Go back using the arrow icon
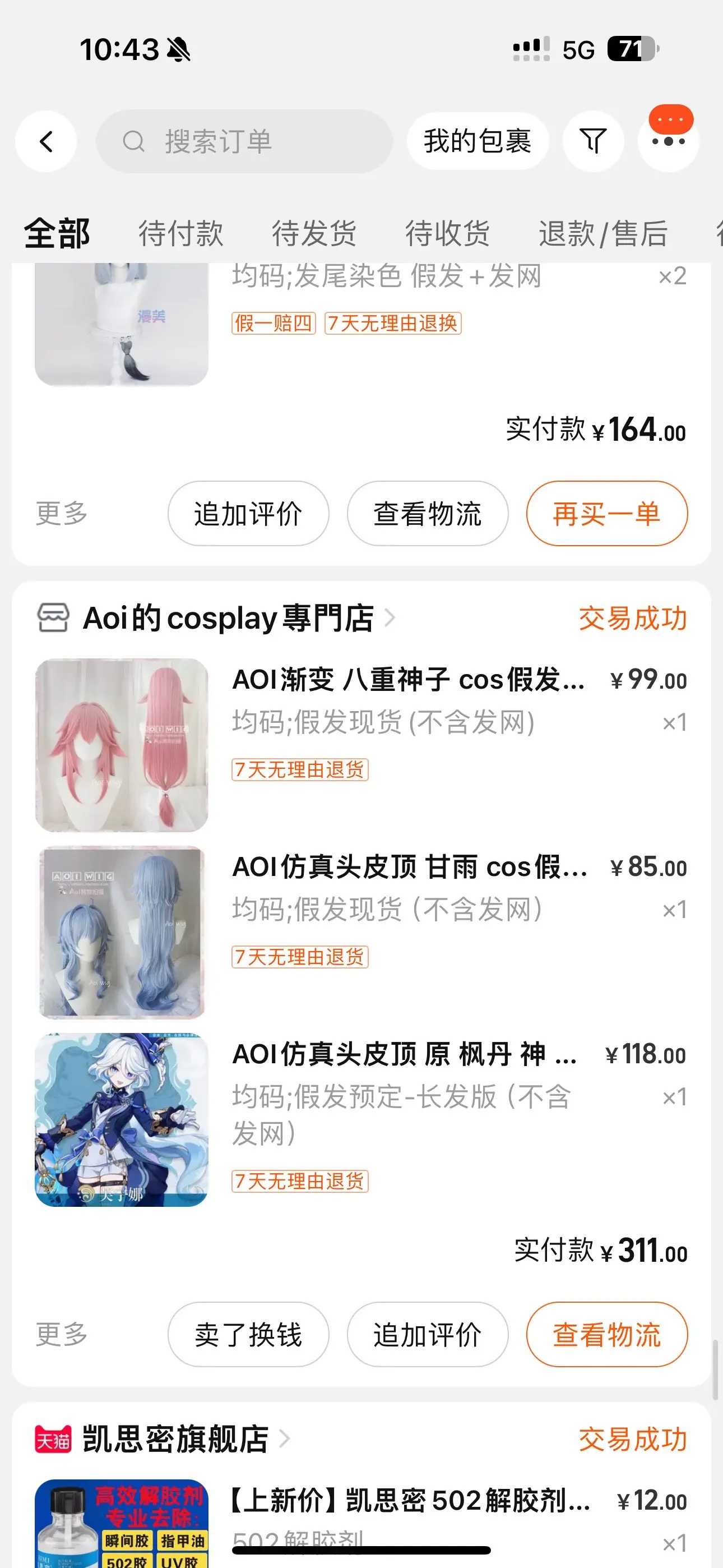This screenshot has height=1568, width=723. click(x=47, y=142)
